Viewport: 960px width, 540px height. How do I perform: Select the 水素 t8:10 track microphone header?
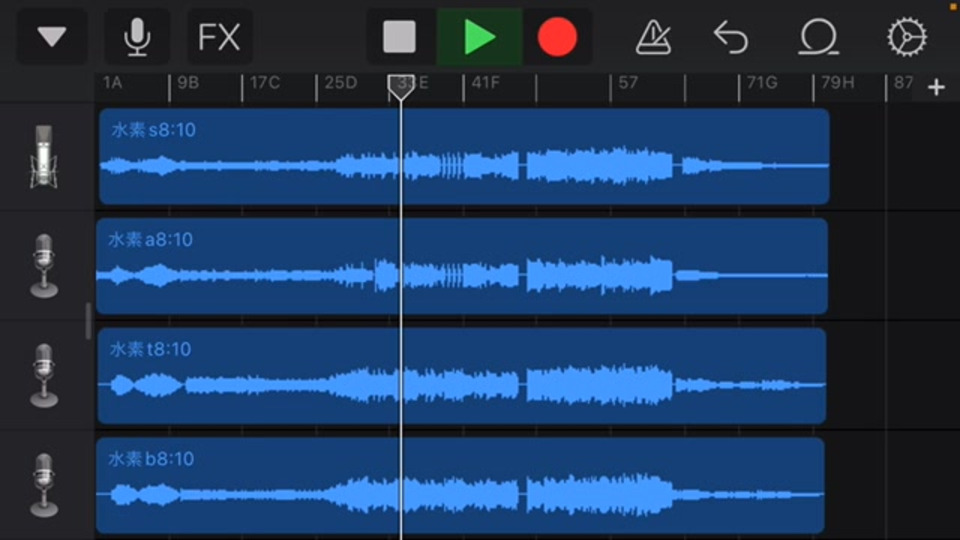(43, 375)
